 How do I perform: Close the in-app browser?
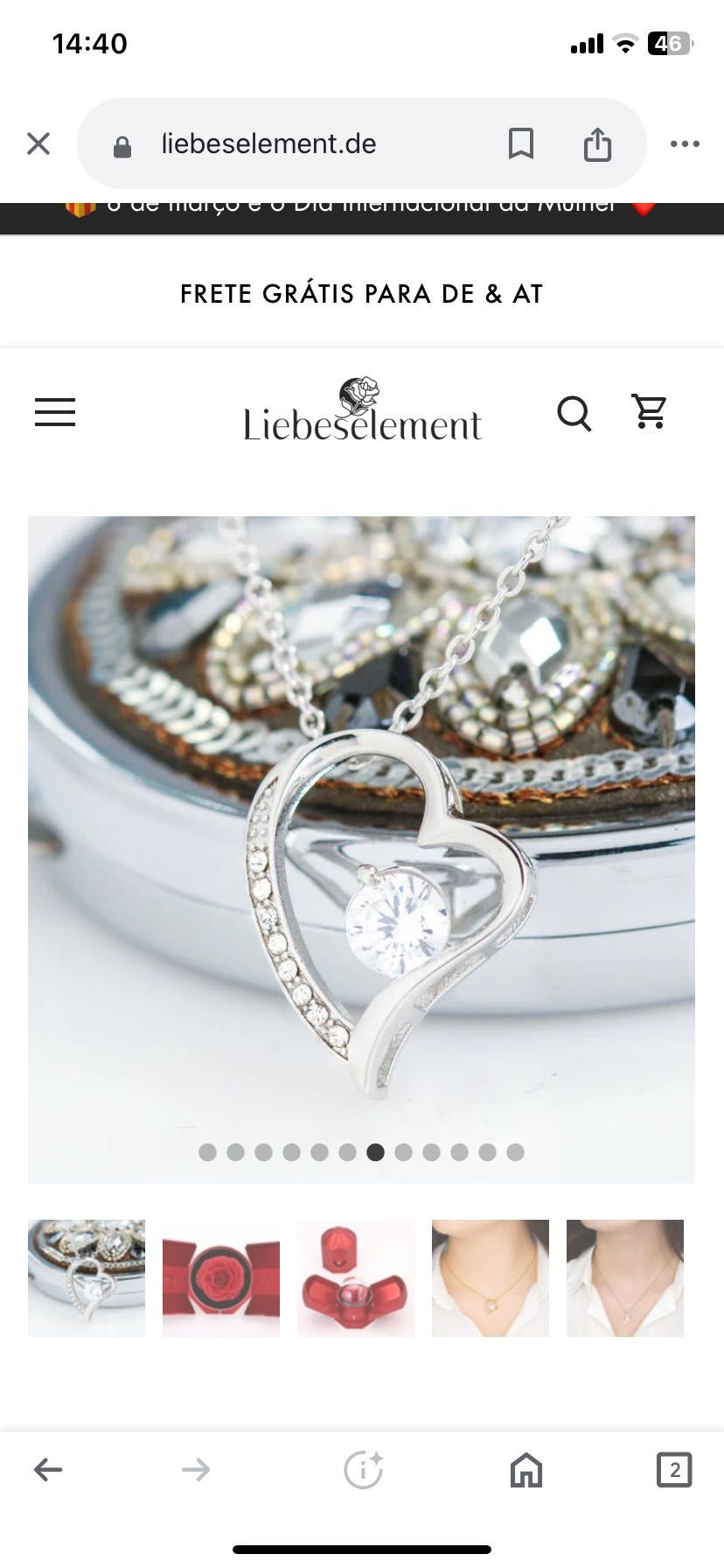point(38,143)
